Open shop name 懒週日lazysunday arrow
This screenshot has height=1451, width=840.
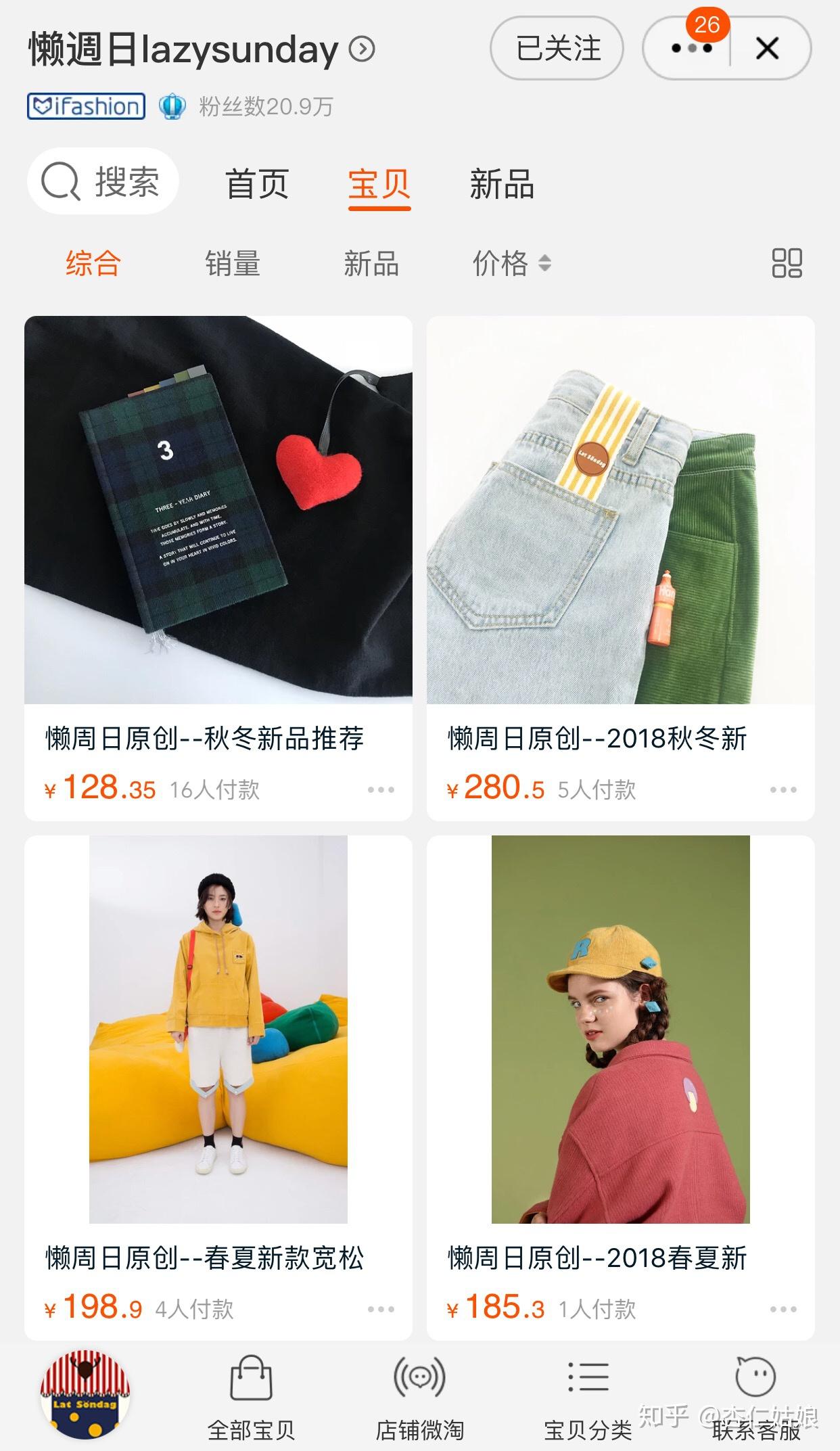[362, 49]
